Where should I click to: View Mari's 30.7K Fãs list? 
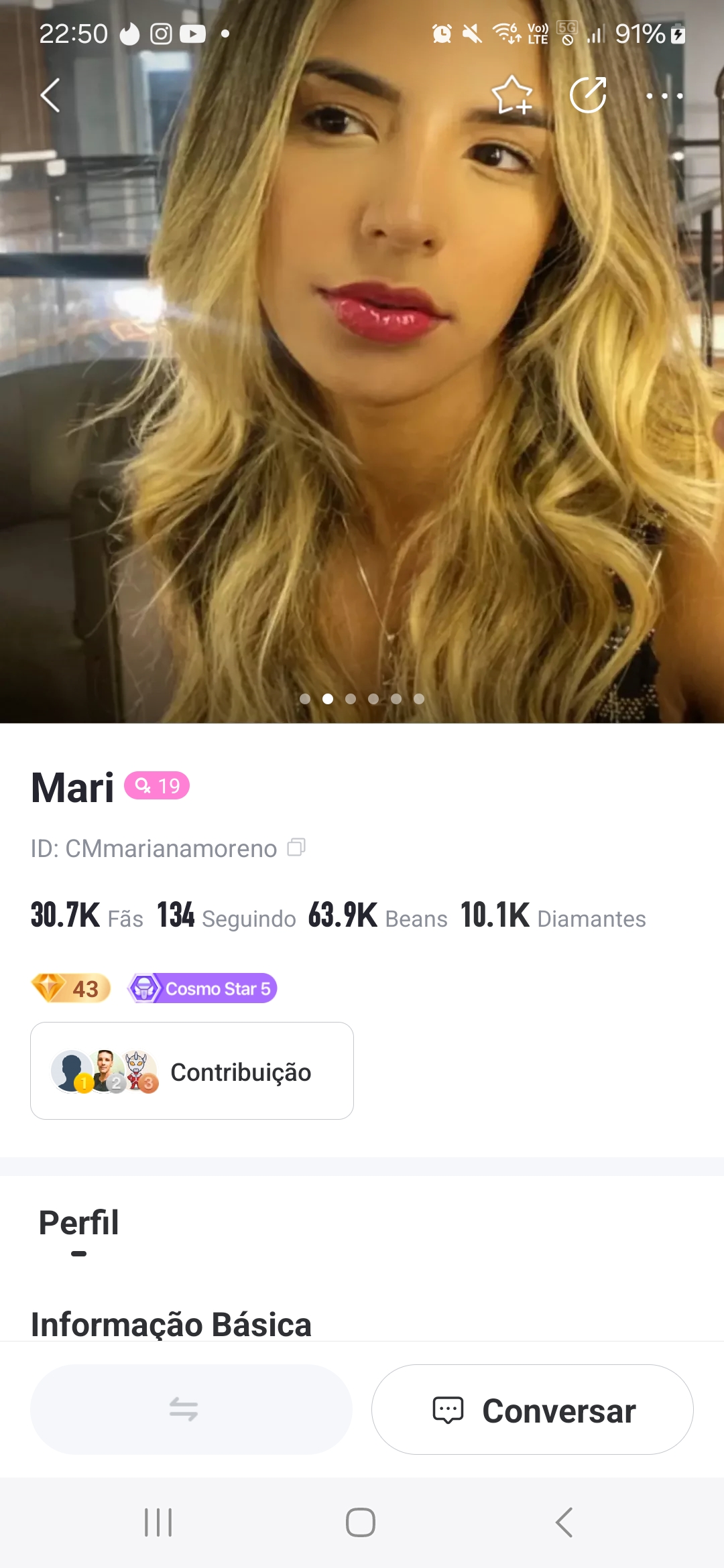[x=87, y=916]
